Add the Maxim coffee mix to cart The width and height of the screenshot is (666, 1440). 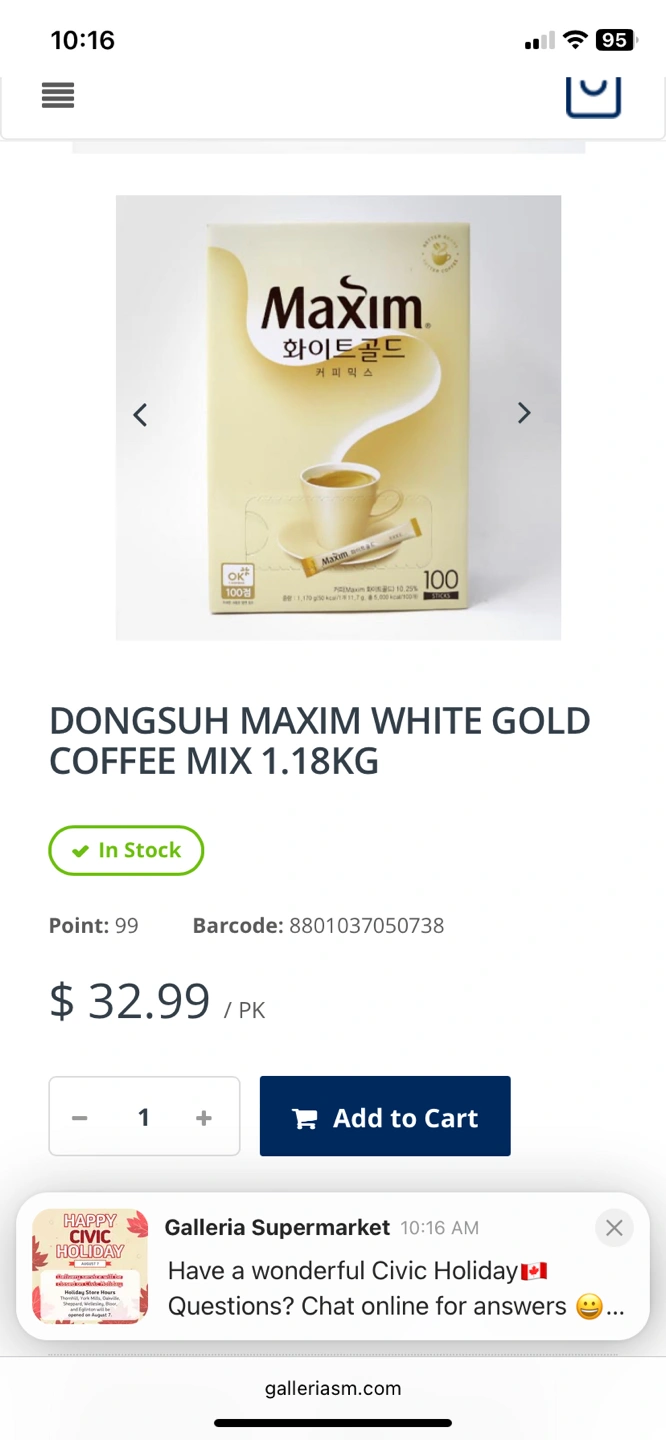[385, 1117]
